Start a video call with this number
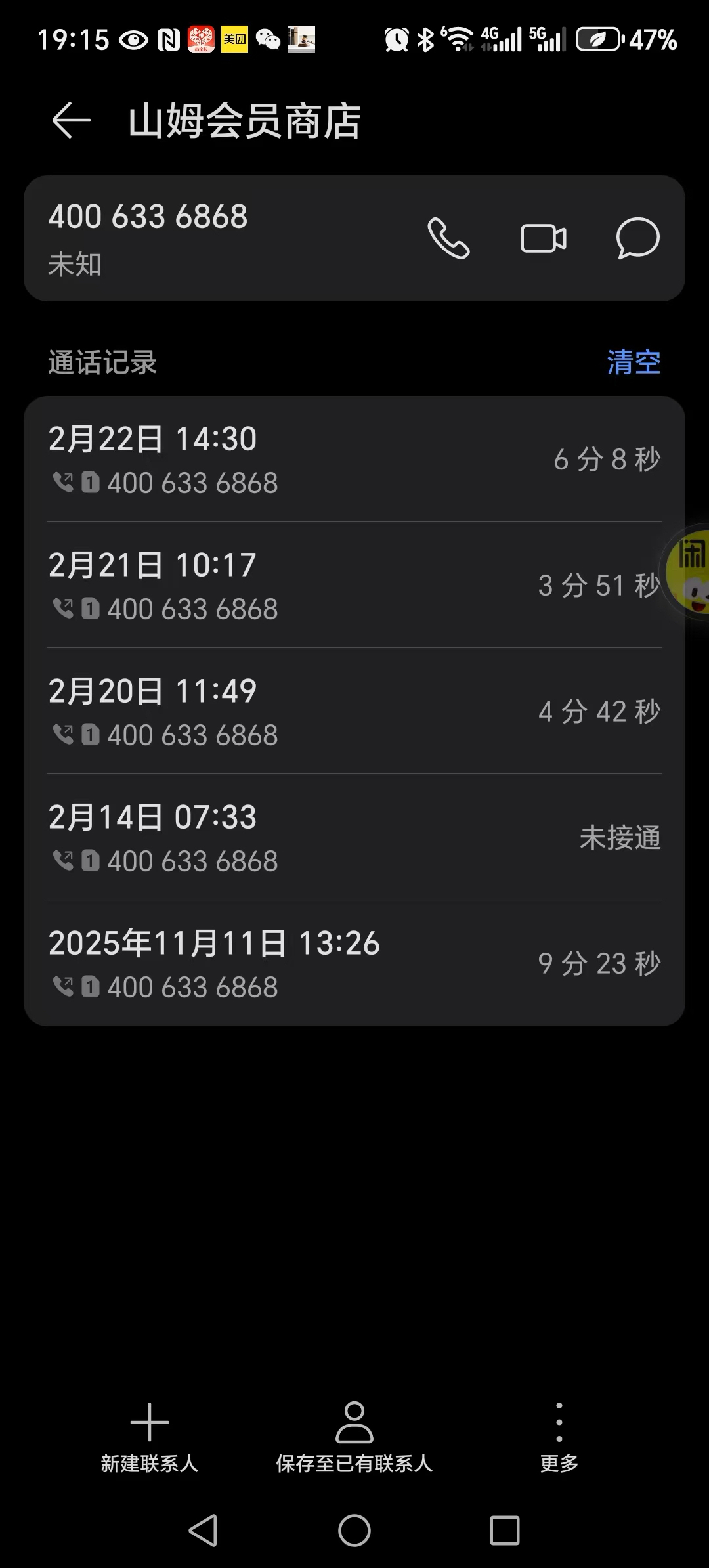Screen dimensions: 709x1568 click(543, 238)
